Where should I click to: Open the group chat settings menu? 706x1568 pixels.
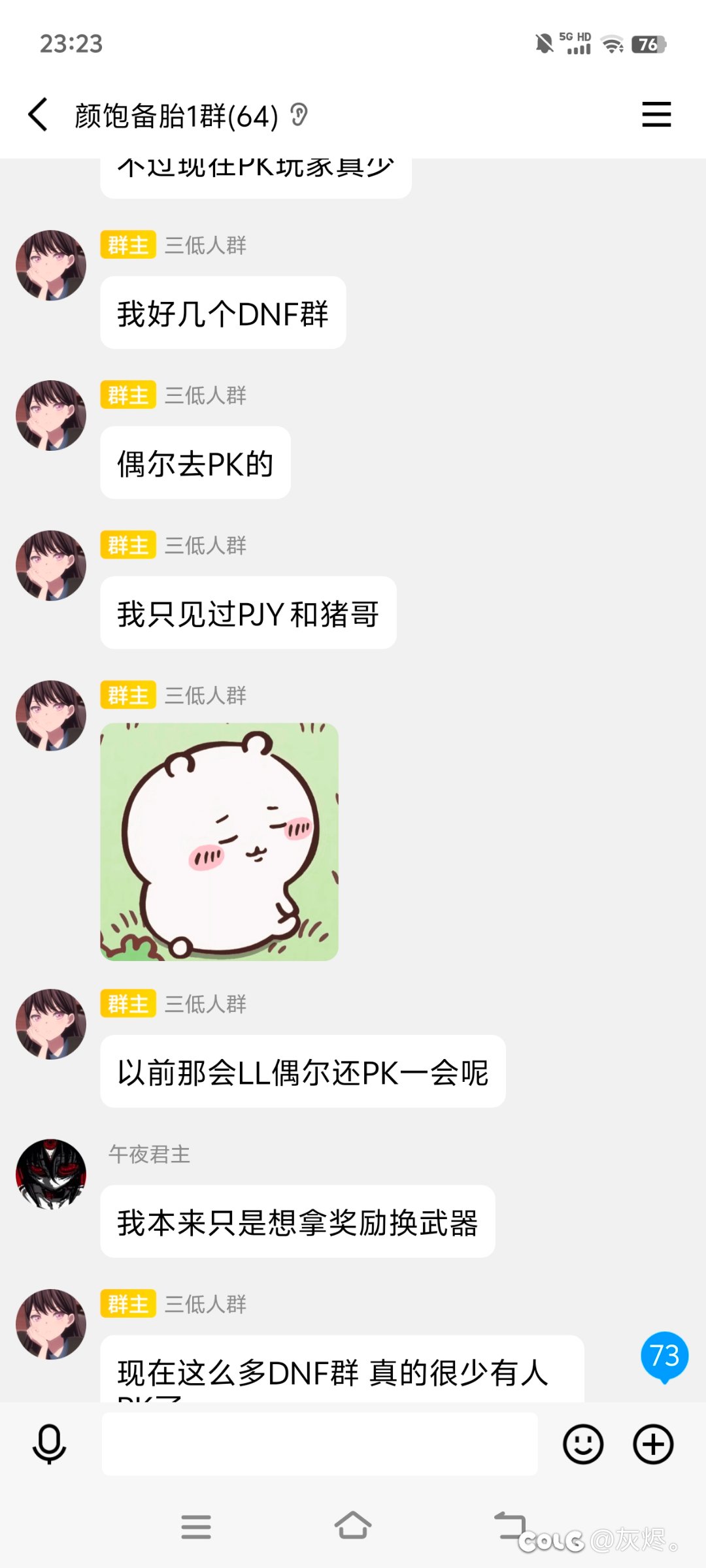pyautogui.click(x=656, y=115)
